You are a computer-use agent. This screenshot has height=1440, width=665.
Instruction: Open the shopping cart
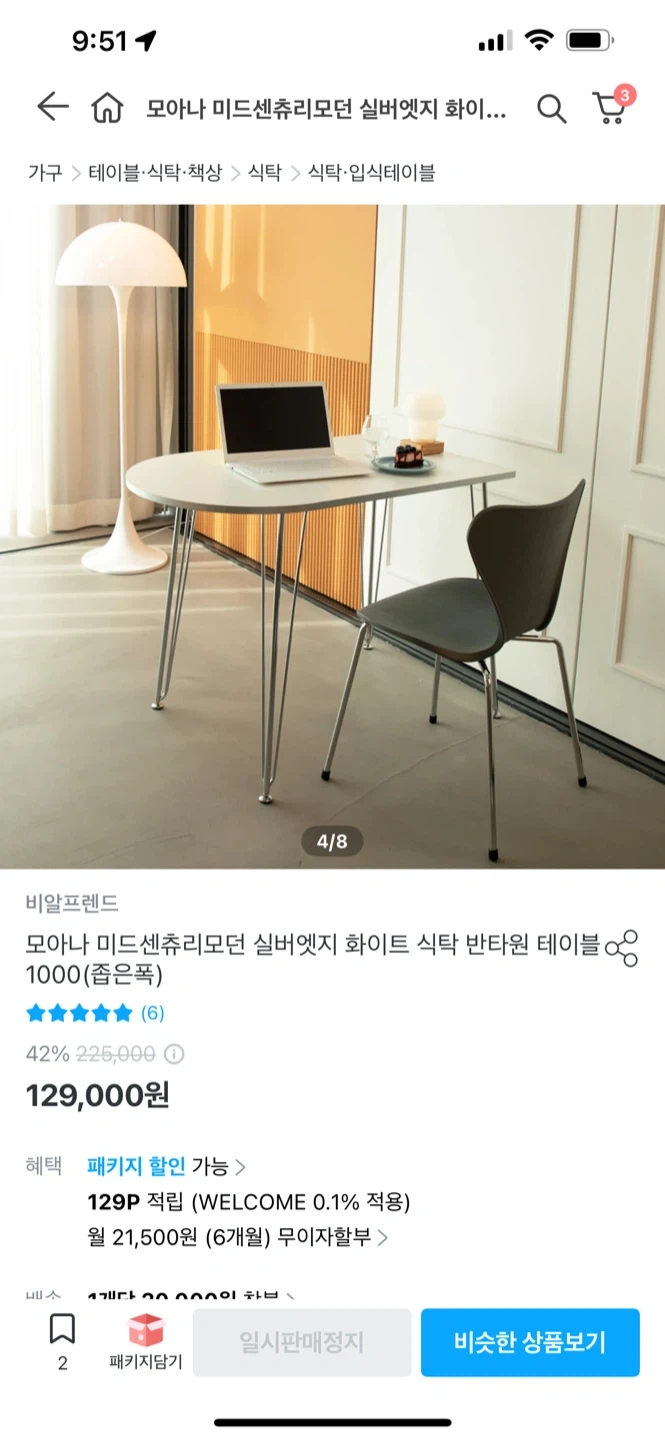pos(611,105)
